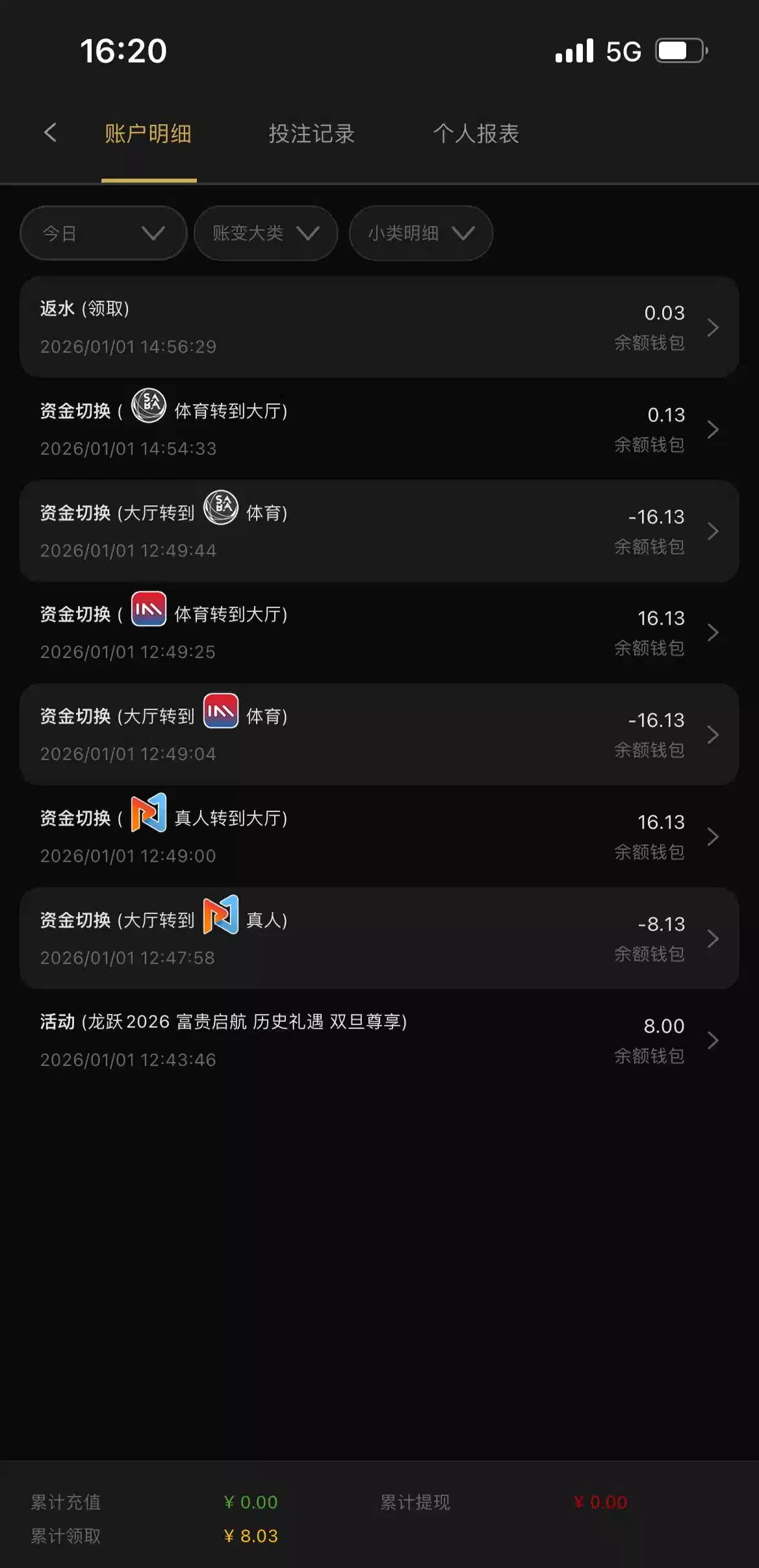This screenshot has width=759, height=1568.
Task: View the 12:49:04 大厅转到体育 transfer
Action: point(379,734)
